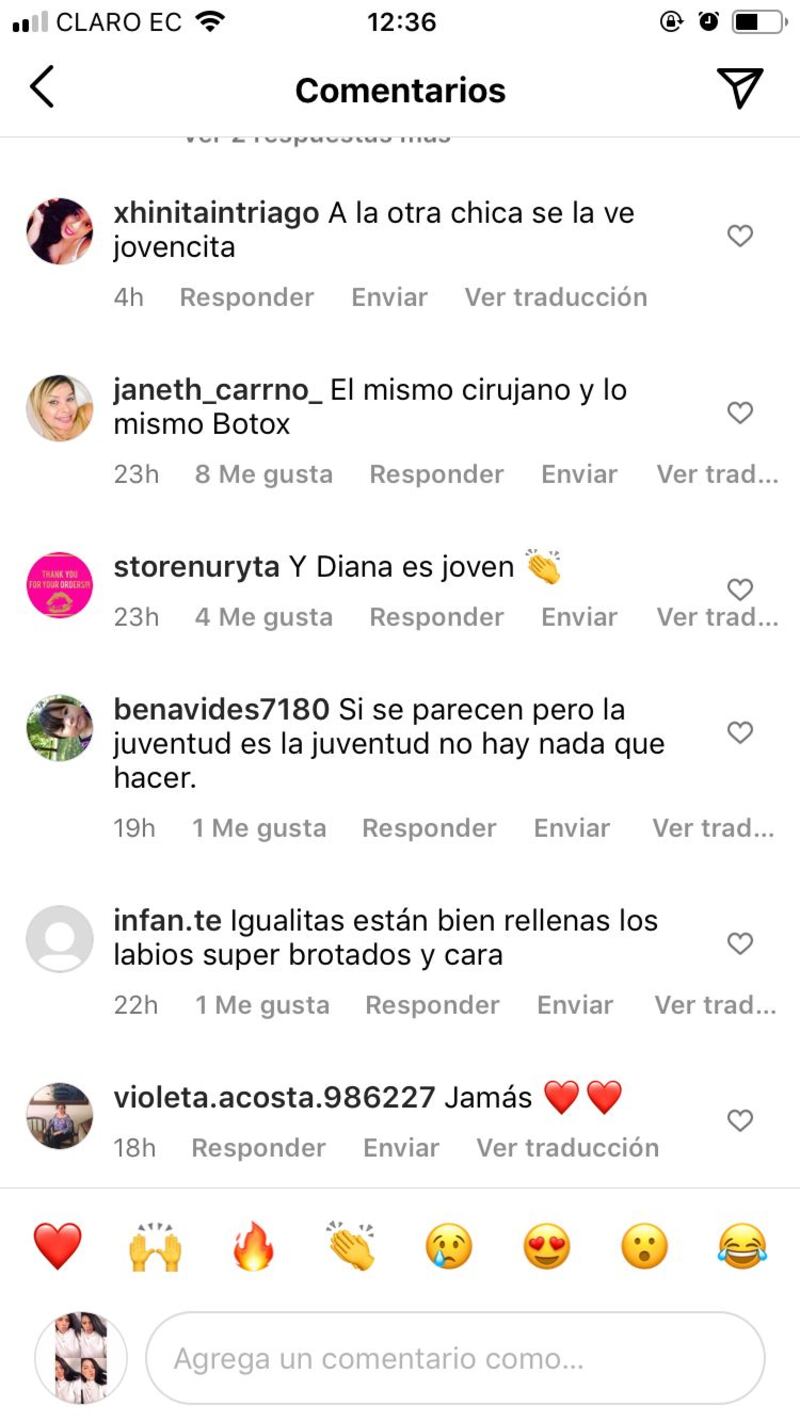
Task: Like infan.te's comment
Action: pos(739,943)
